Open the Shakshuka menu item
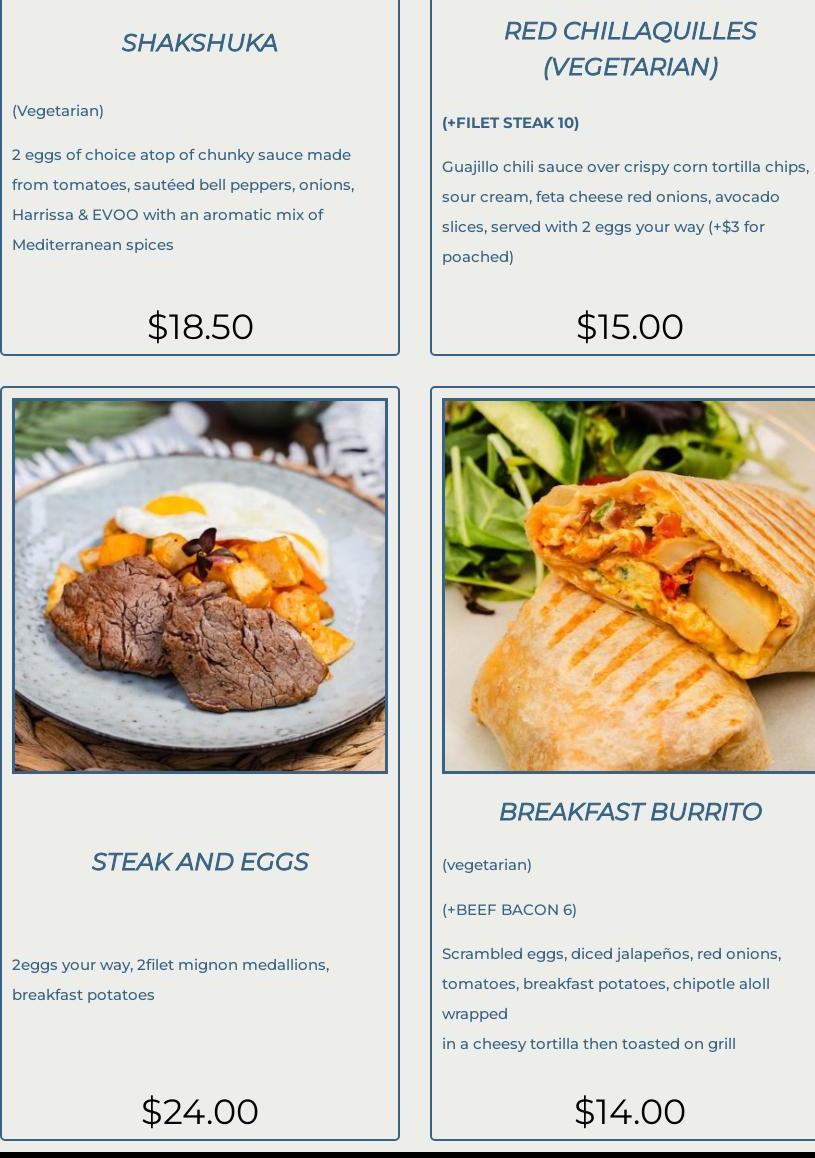Viewport: 815px width, 1158px height. pyautogui.click(x=199, y=44)
